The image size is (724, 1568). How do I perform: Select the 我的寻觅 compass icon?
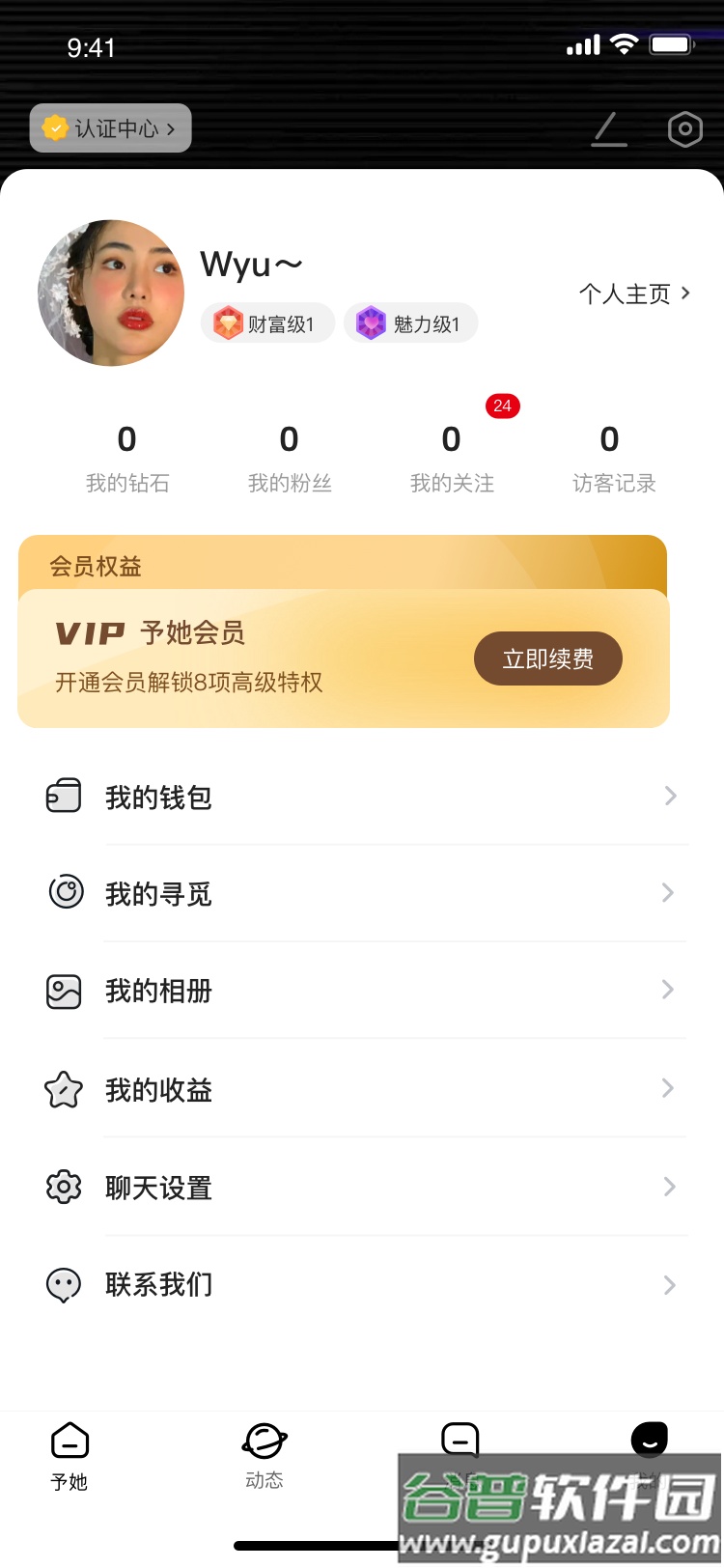tap(64, 892)
